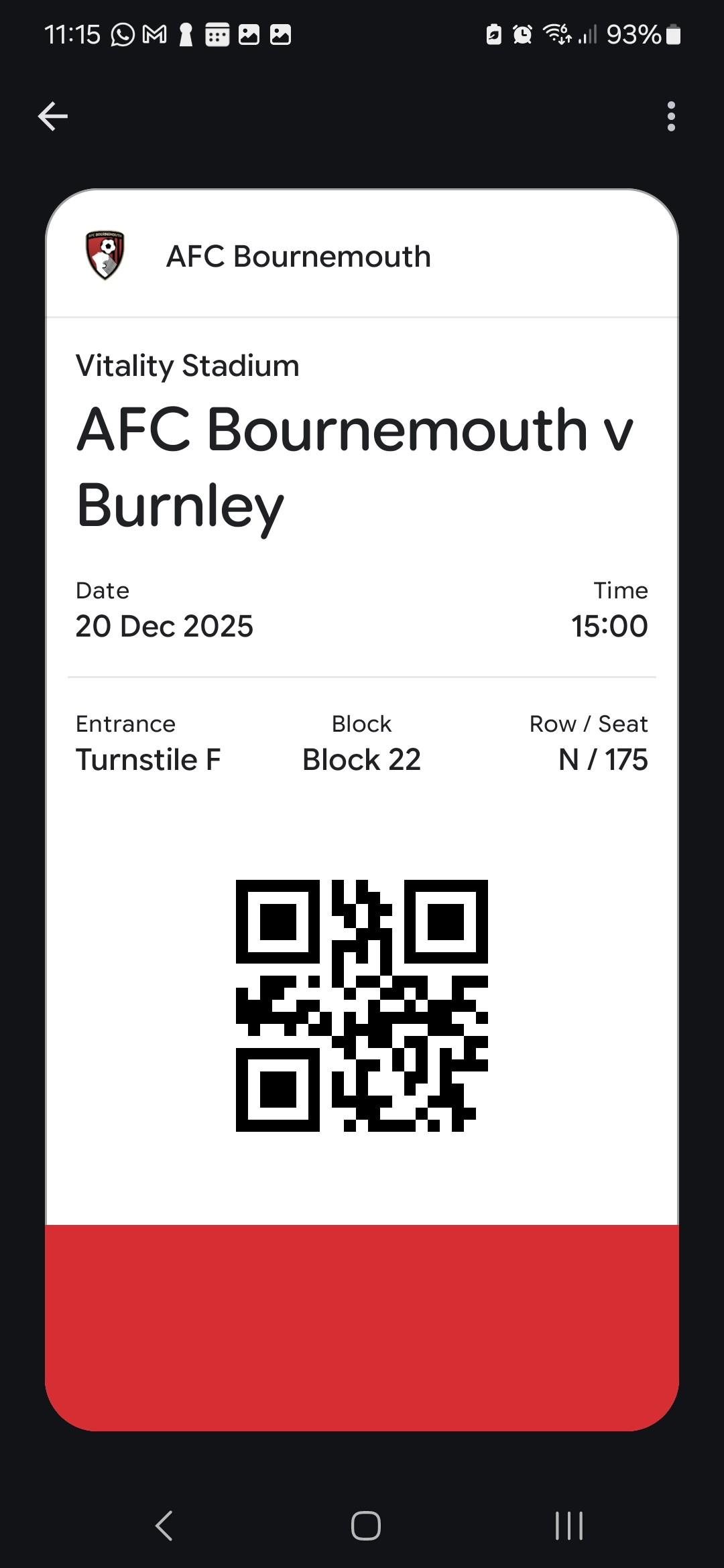Open the three-dot overflow menu
This screenshot has width=724, height=1568.
(x=671, y=117)
